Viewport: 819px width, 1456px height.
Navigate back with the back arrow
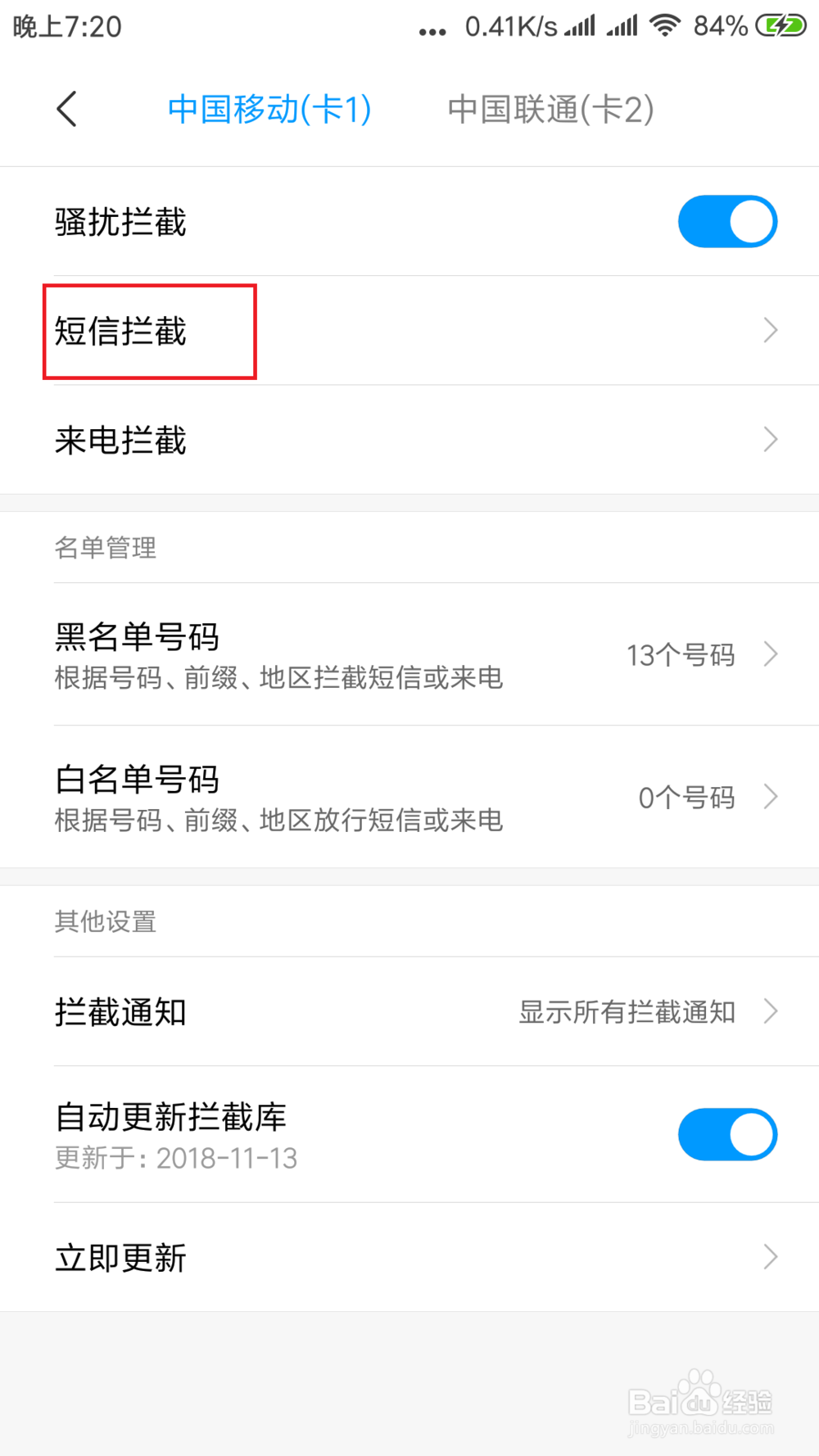pos(67,107)
